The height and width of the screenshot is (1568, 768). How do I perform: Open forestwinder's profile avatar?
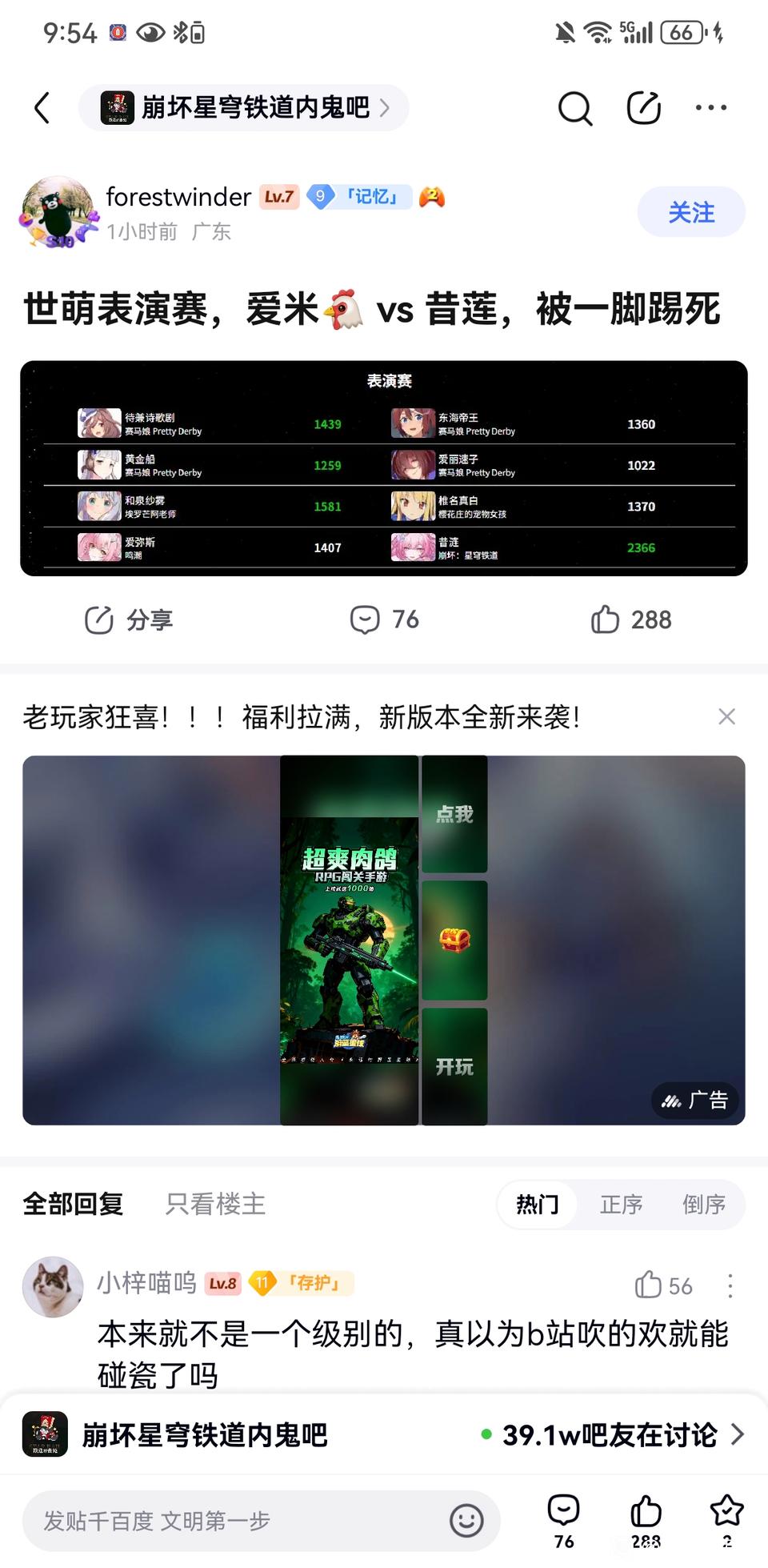click(58, 212)
